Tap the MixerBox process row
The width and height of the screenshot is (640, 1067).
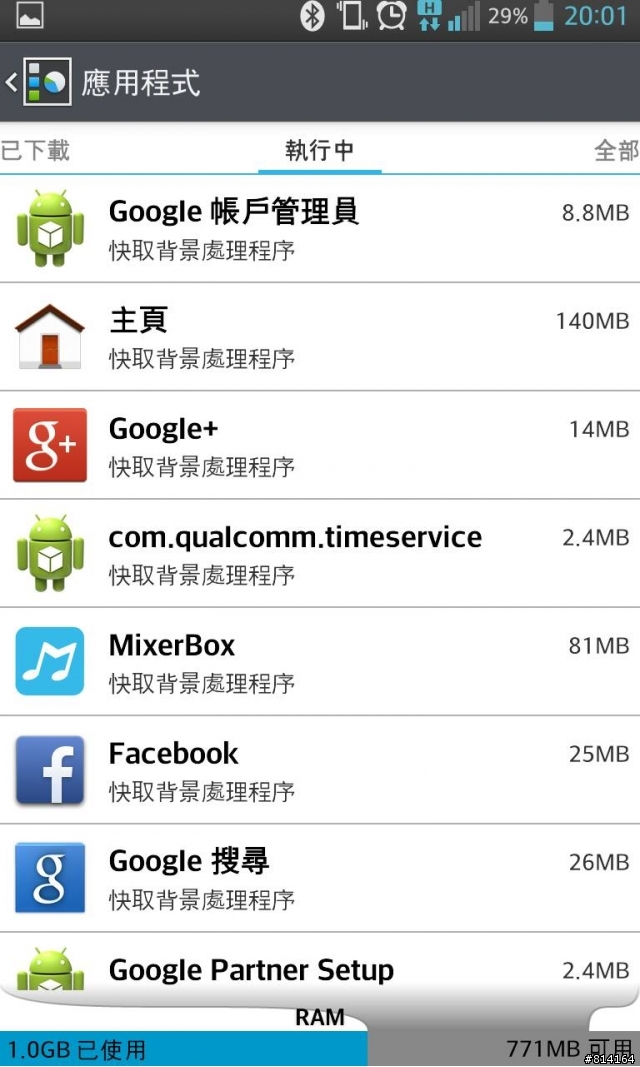click(320, 661)
